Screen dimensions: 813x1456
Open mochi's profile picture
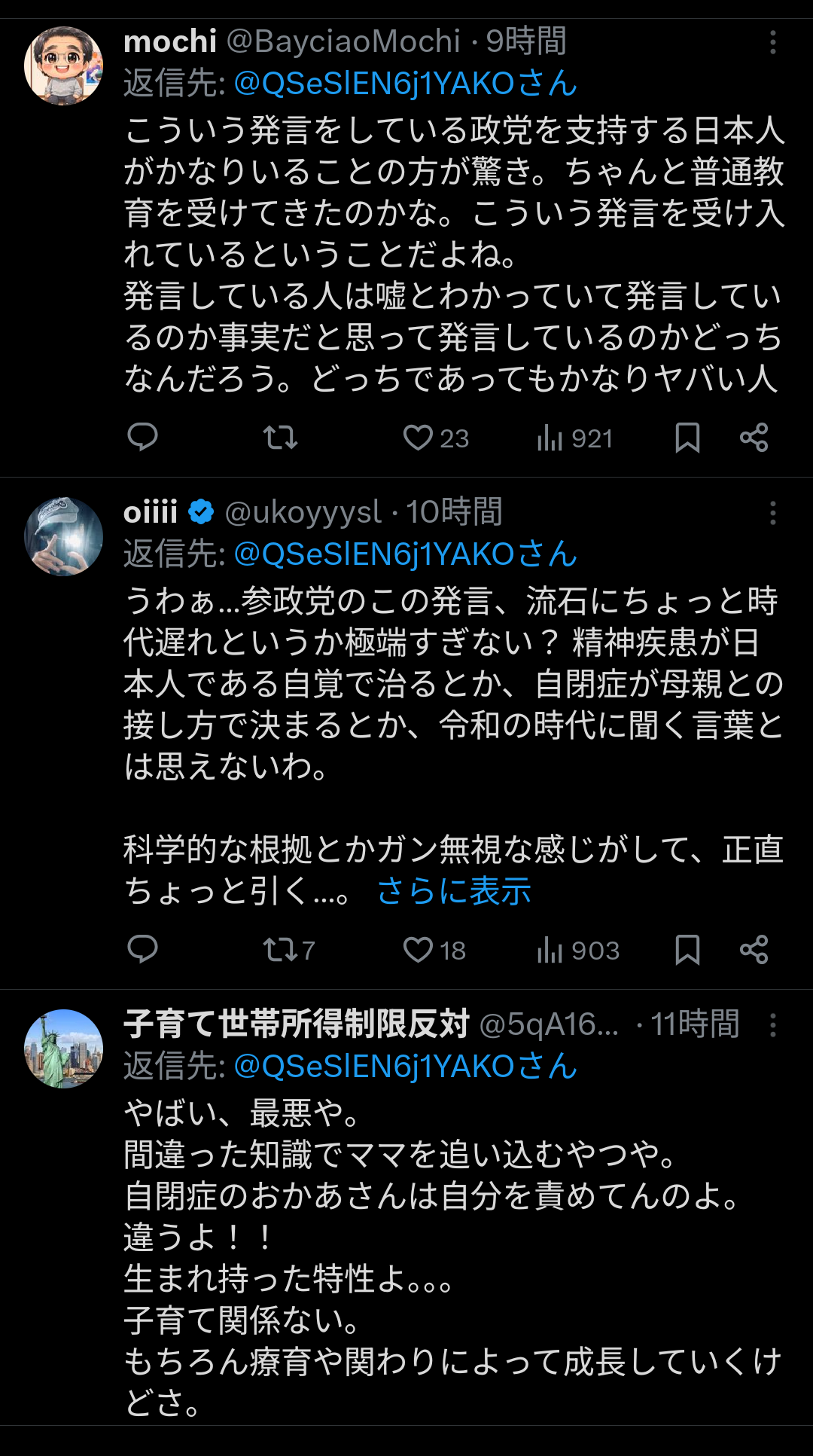[x=63, y=66]
